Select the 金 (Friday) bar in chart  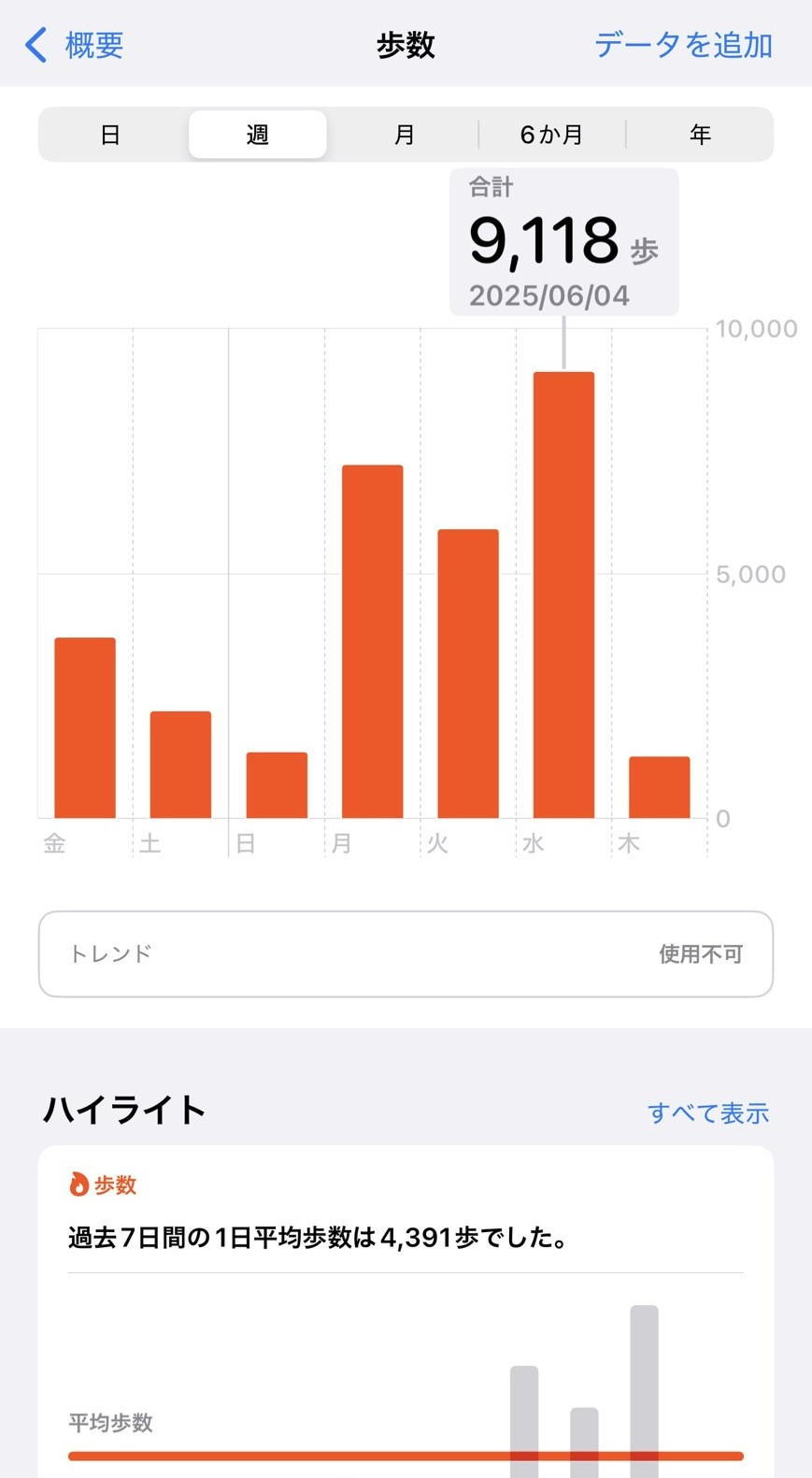click(x=85, y=727)
